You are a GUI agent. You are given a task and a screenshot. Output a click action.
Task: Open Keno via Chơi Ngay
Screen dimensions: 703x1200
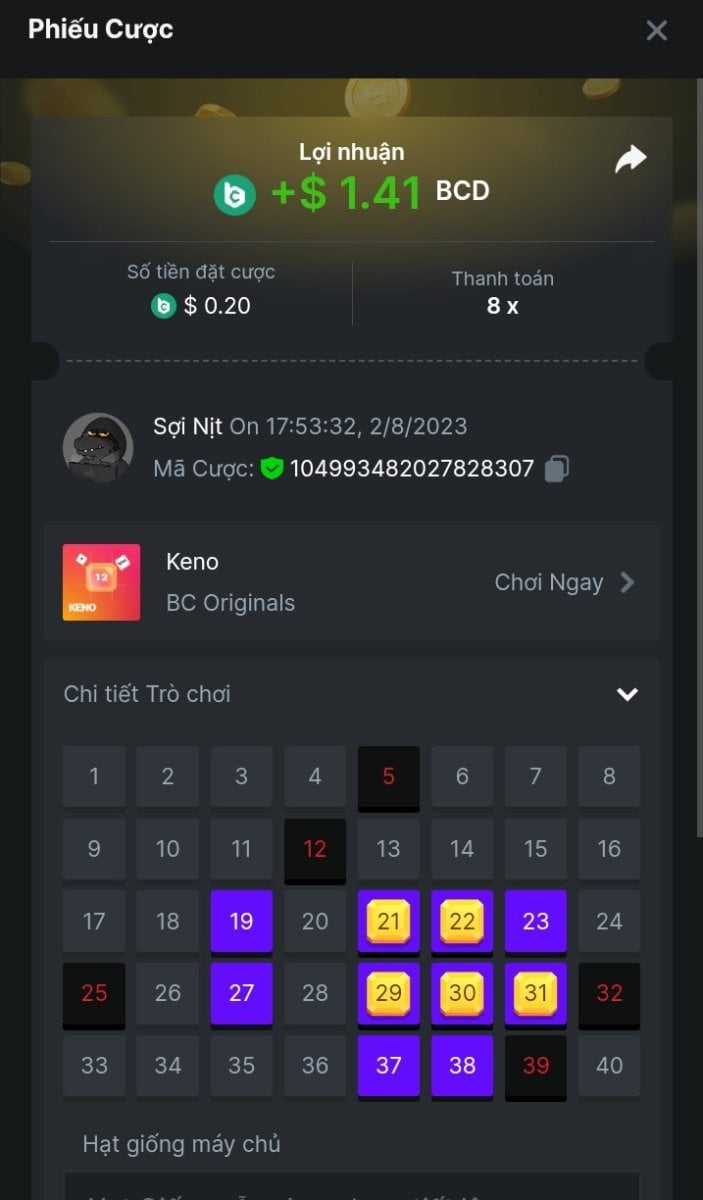tap(564, 583)
